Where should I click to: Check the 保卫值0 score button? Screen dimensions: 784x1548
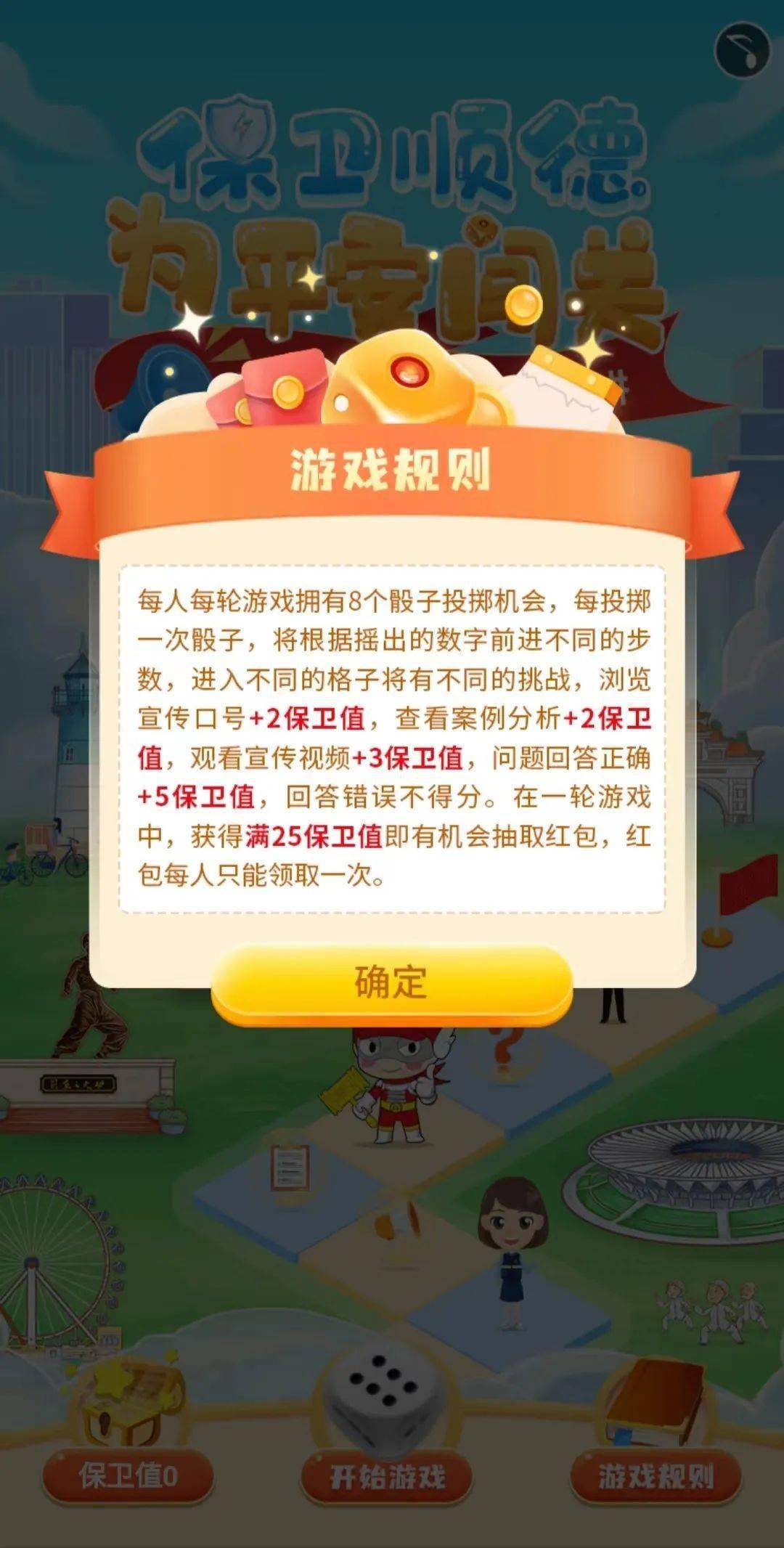click(x=128, y=1476)
